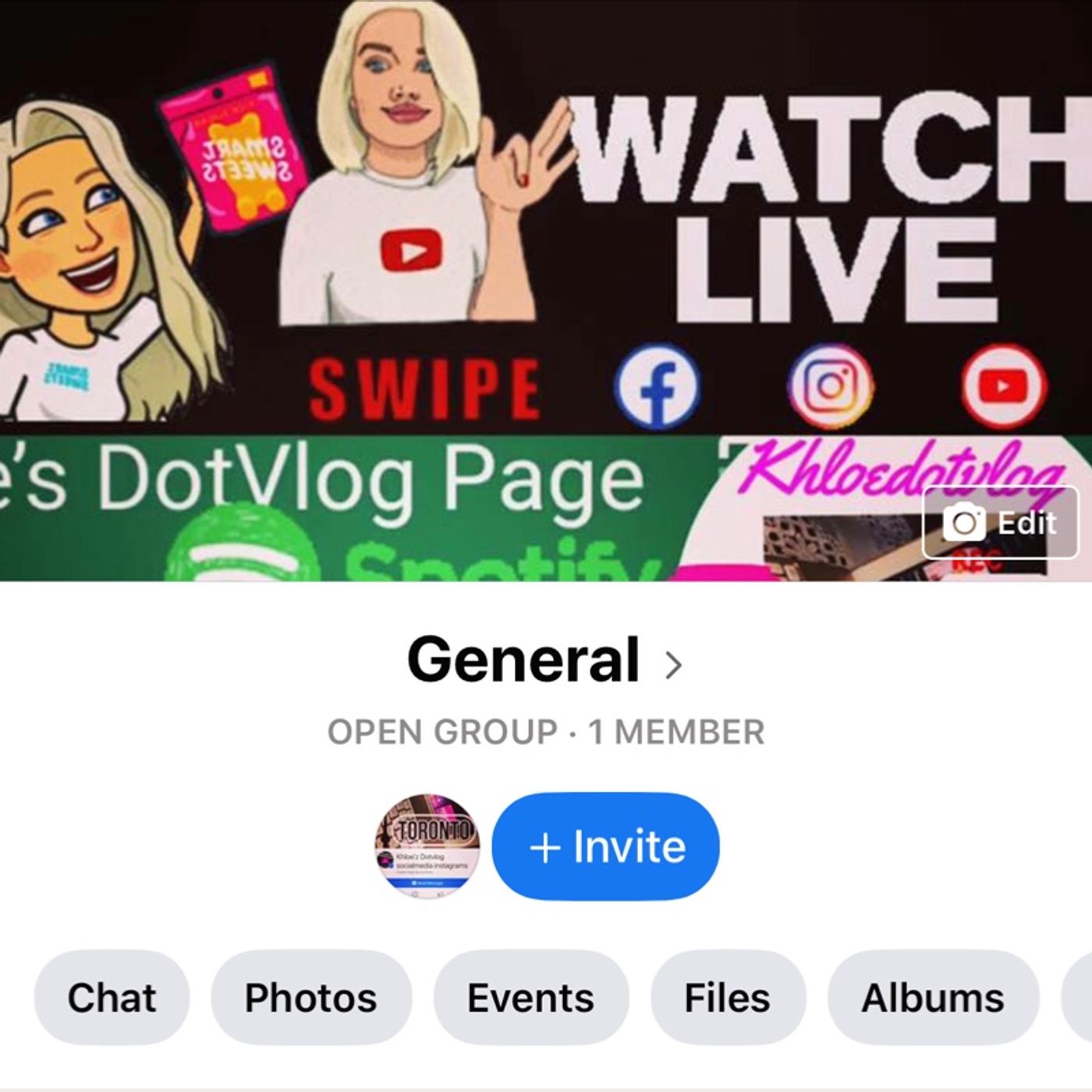The image size is (1092, 1092).
Task: Edit the group cover photo
Action: click(1000, 523)
